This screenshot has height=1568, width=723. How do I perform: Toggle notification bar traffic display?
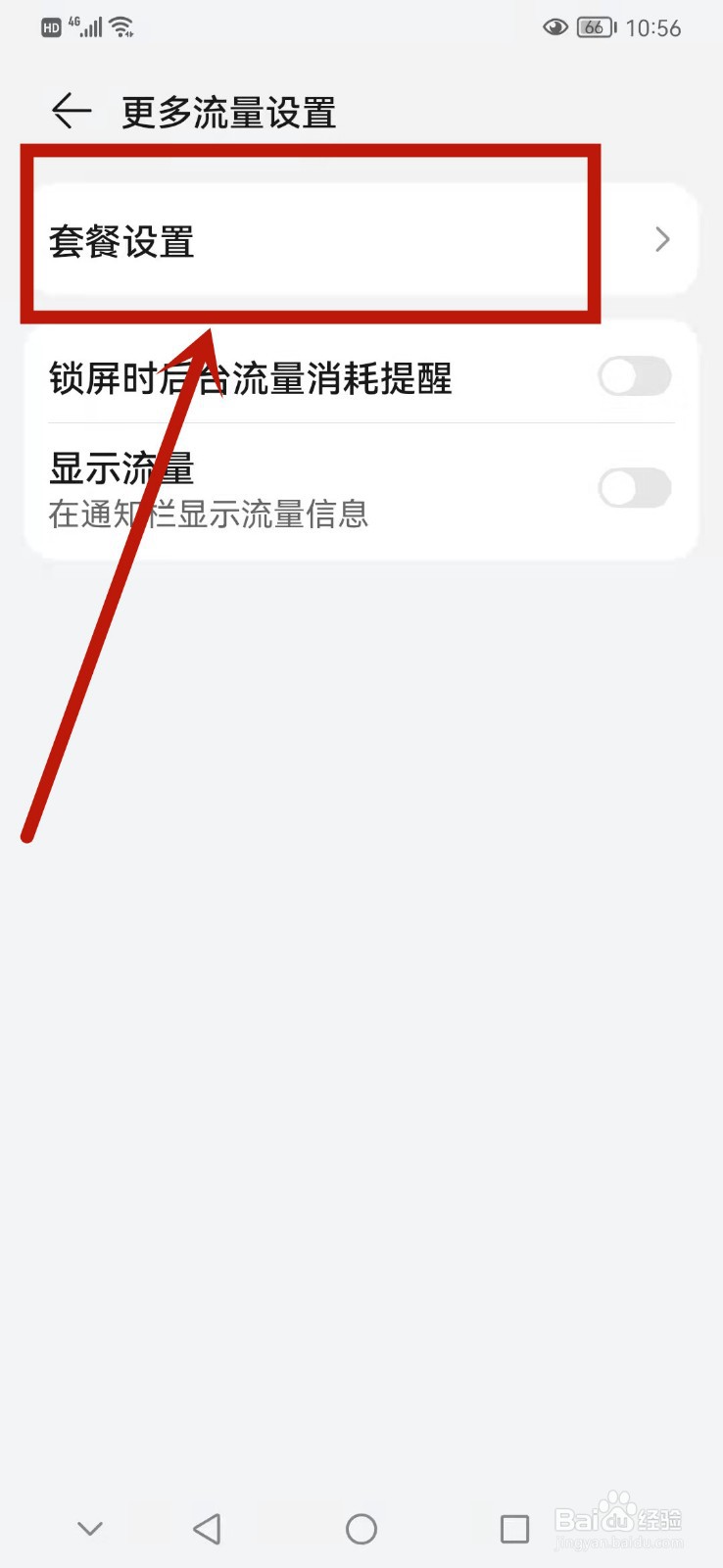pos(634,489)
